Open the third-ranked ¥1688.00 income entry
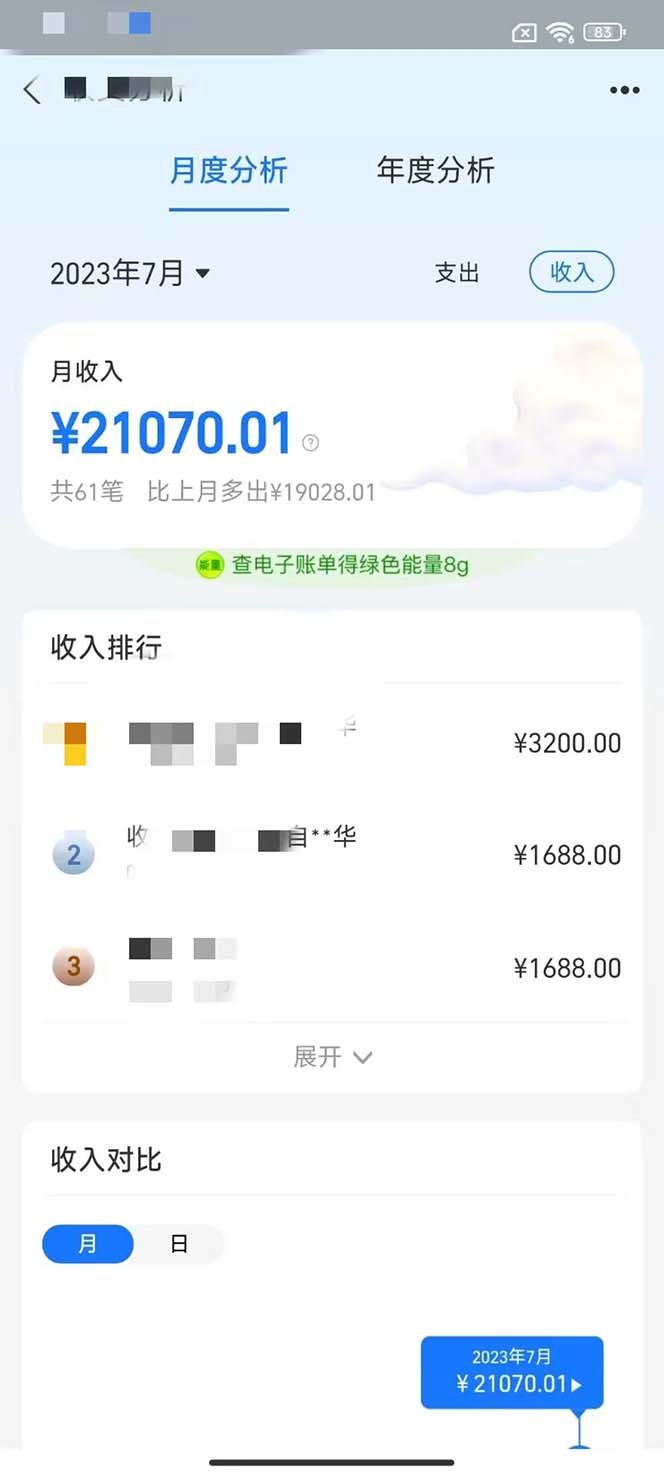The image size is (664, 1476). (332, 968)
